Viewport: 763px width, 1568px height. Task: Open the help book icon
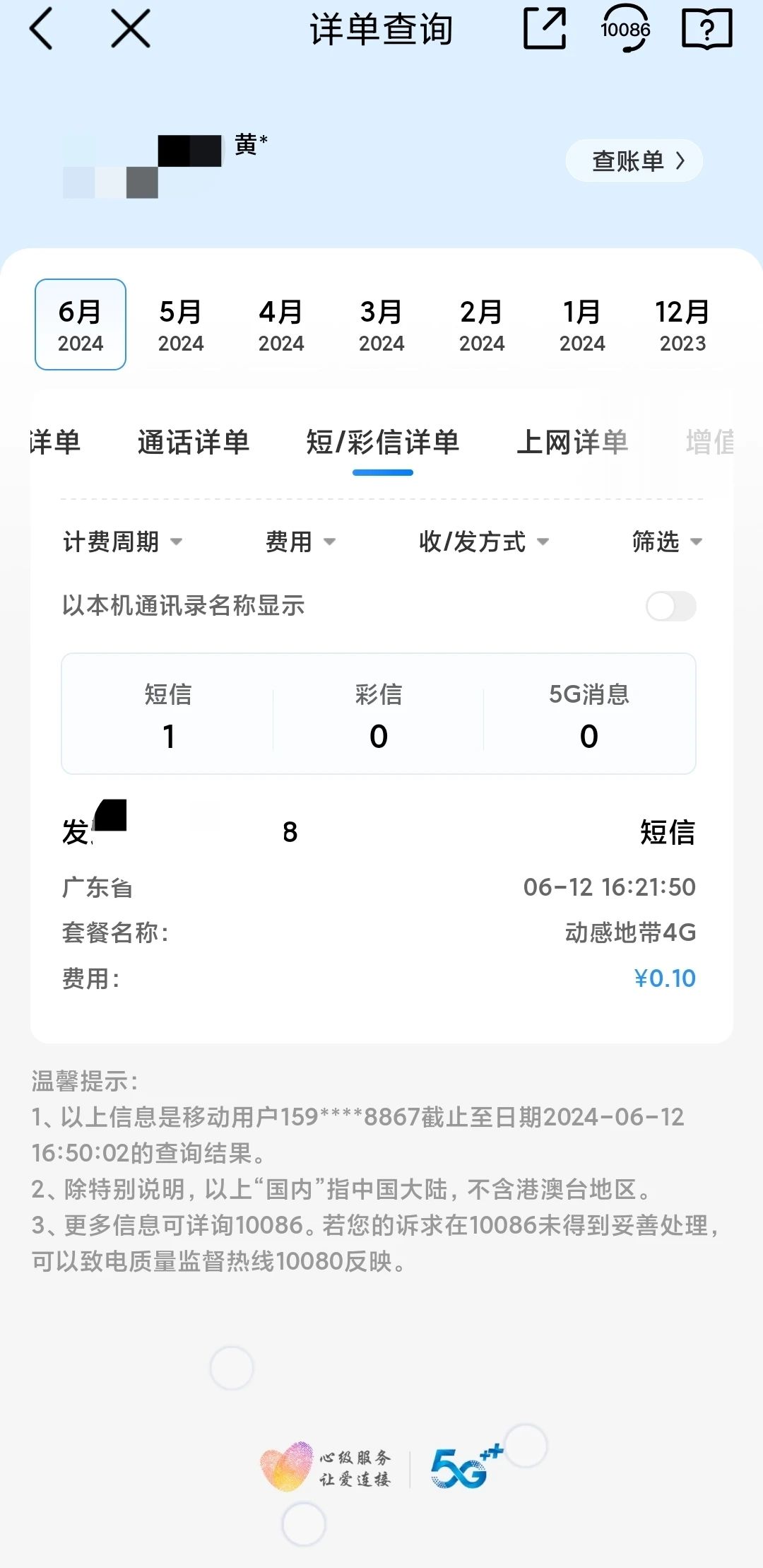point(706,29)
